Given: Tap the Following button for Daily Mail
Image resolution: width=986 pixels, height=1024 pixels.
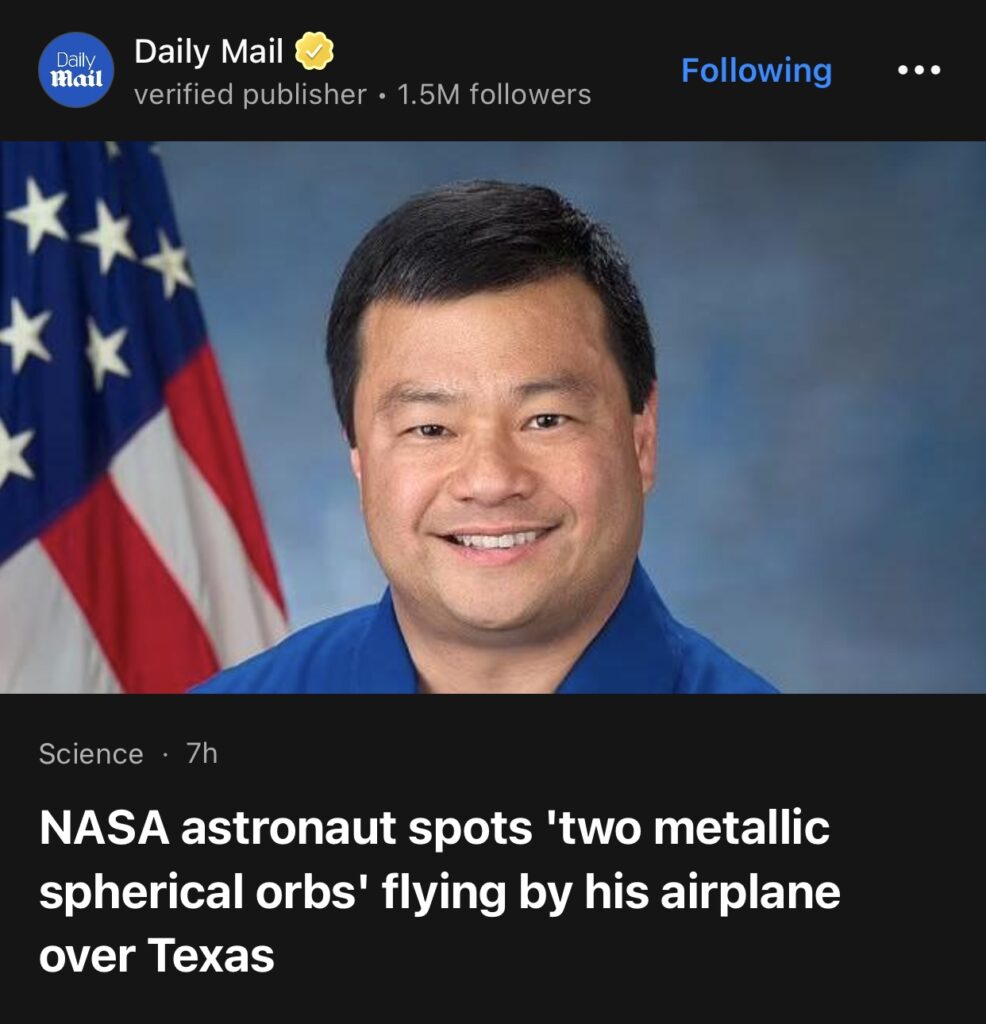Looking at the screenshot, I should click(756, 70).
